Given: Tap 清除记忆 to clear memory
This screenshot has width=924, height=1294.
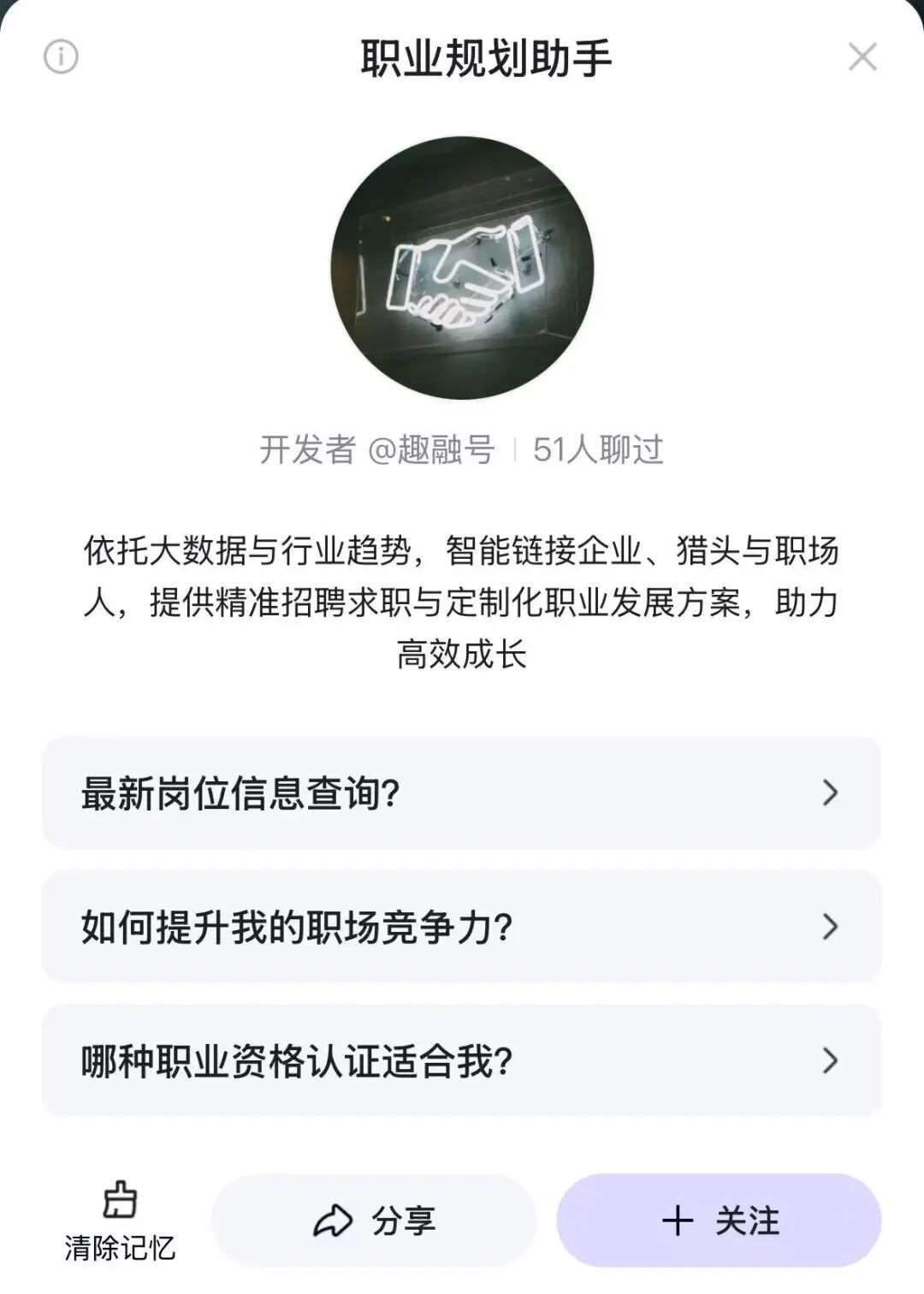Looking at the screenshot, I should point(120,1220).
